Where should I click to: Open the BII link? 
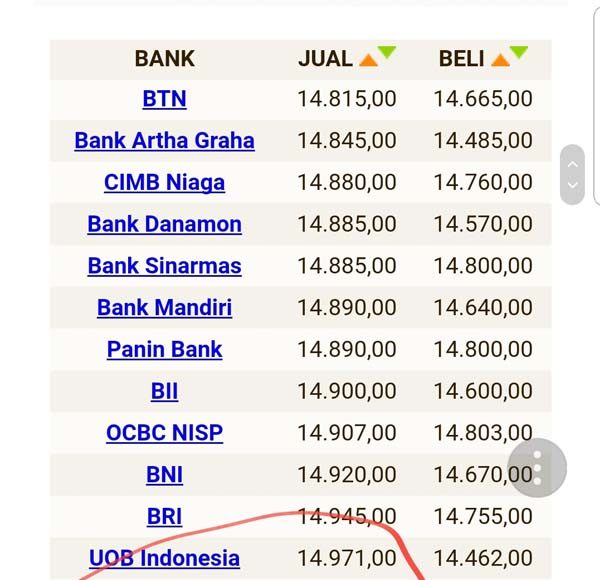164,391
